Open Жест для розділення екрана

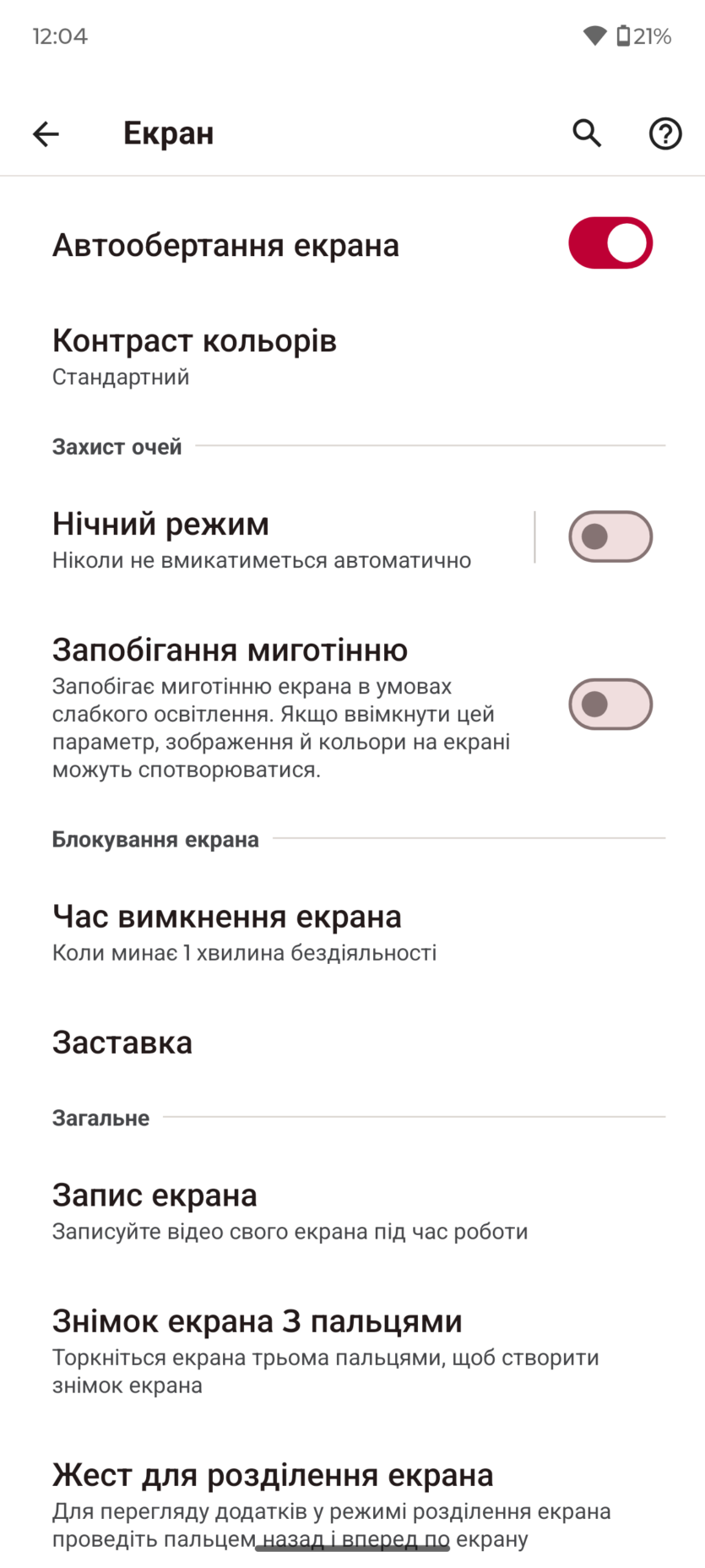point(329,1504)
